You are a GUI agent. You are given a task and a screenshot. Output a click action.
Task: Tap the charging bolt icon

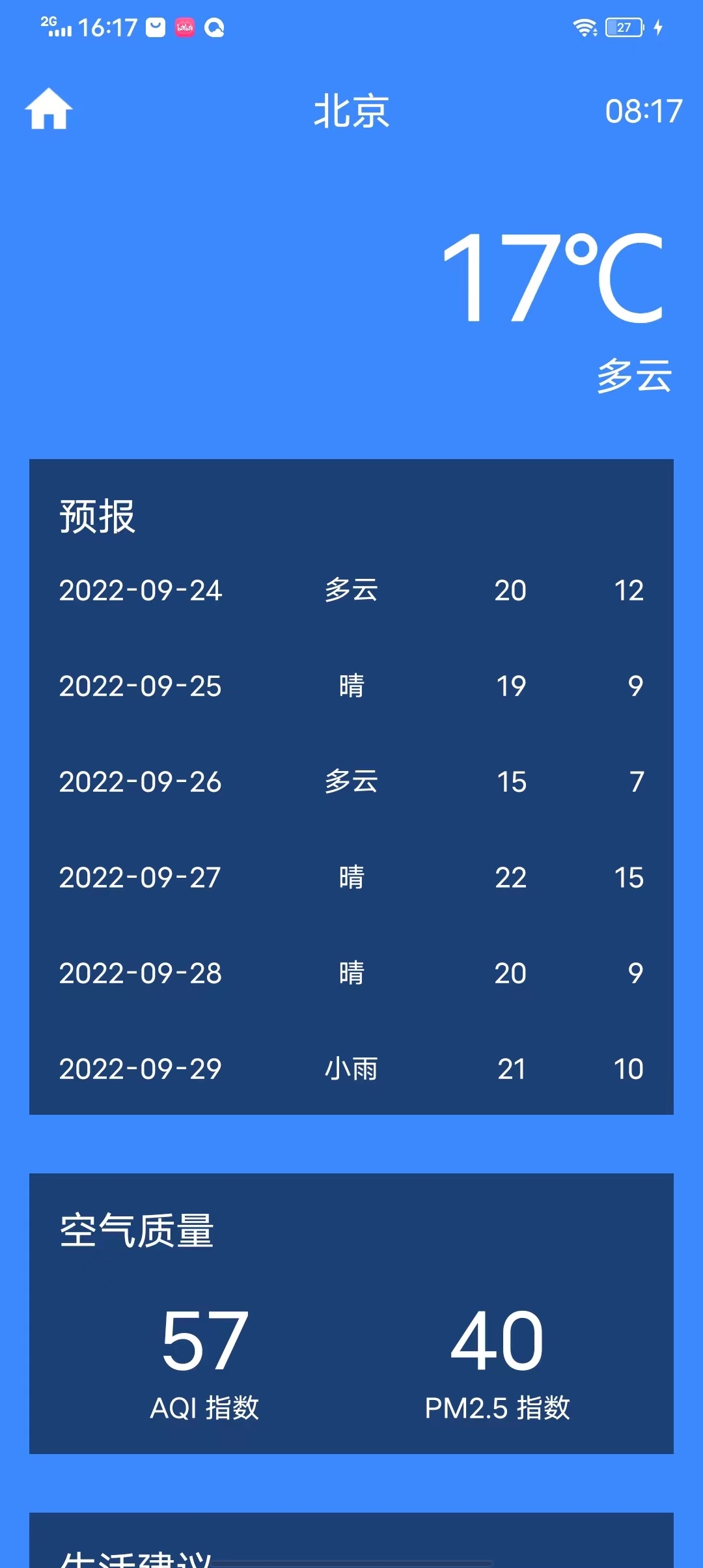(658, 27)
